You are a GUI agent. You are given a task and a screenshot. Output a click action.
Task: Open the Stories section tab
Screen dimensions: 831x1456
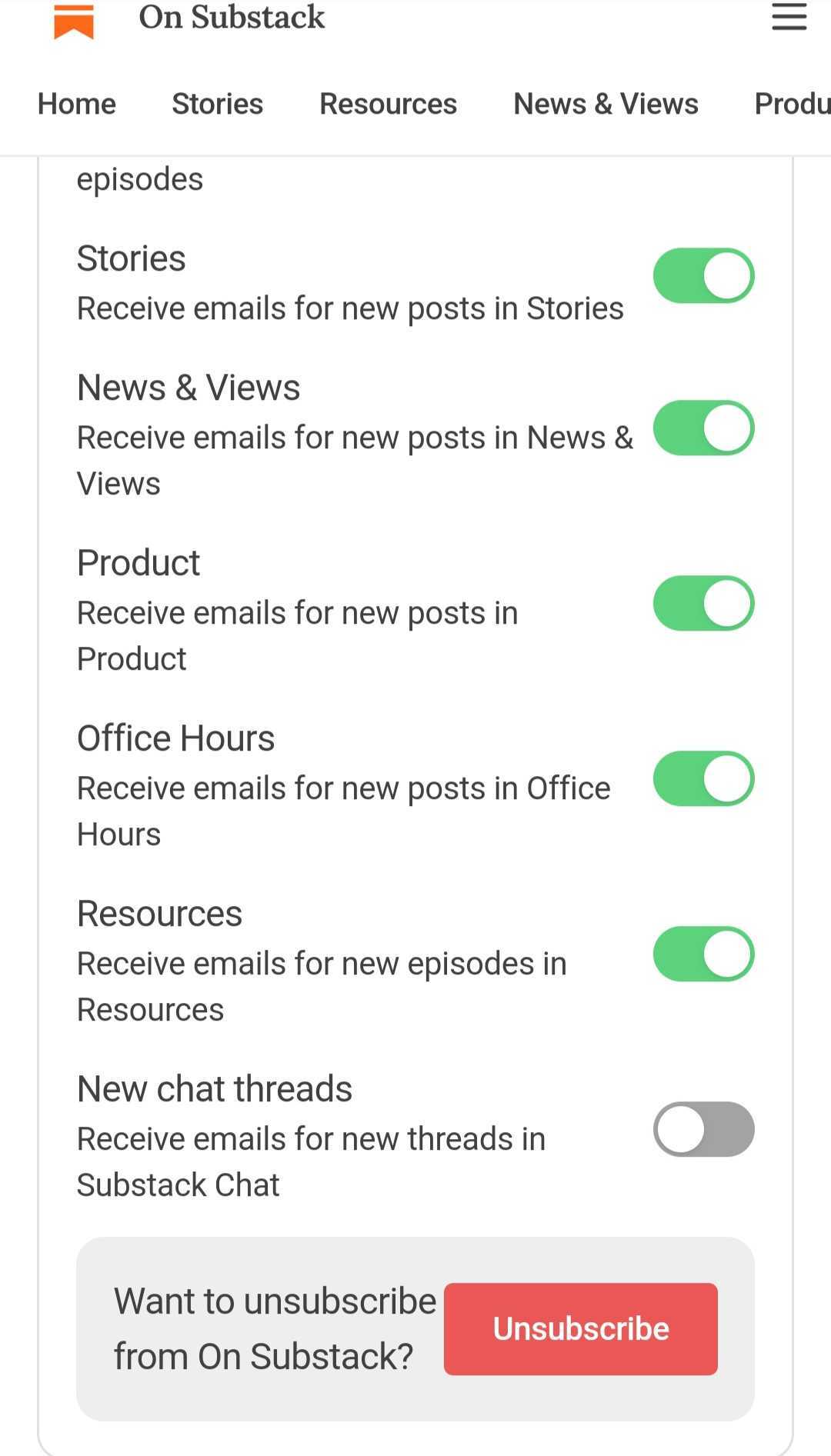[217, 104]
